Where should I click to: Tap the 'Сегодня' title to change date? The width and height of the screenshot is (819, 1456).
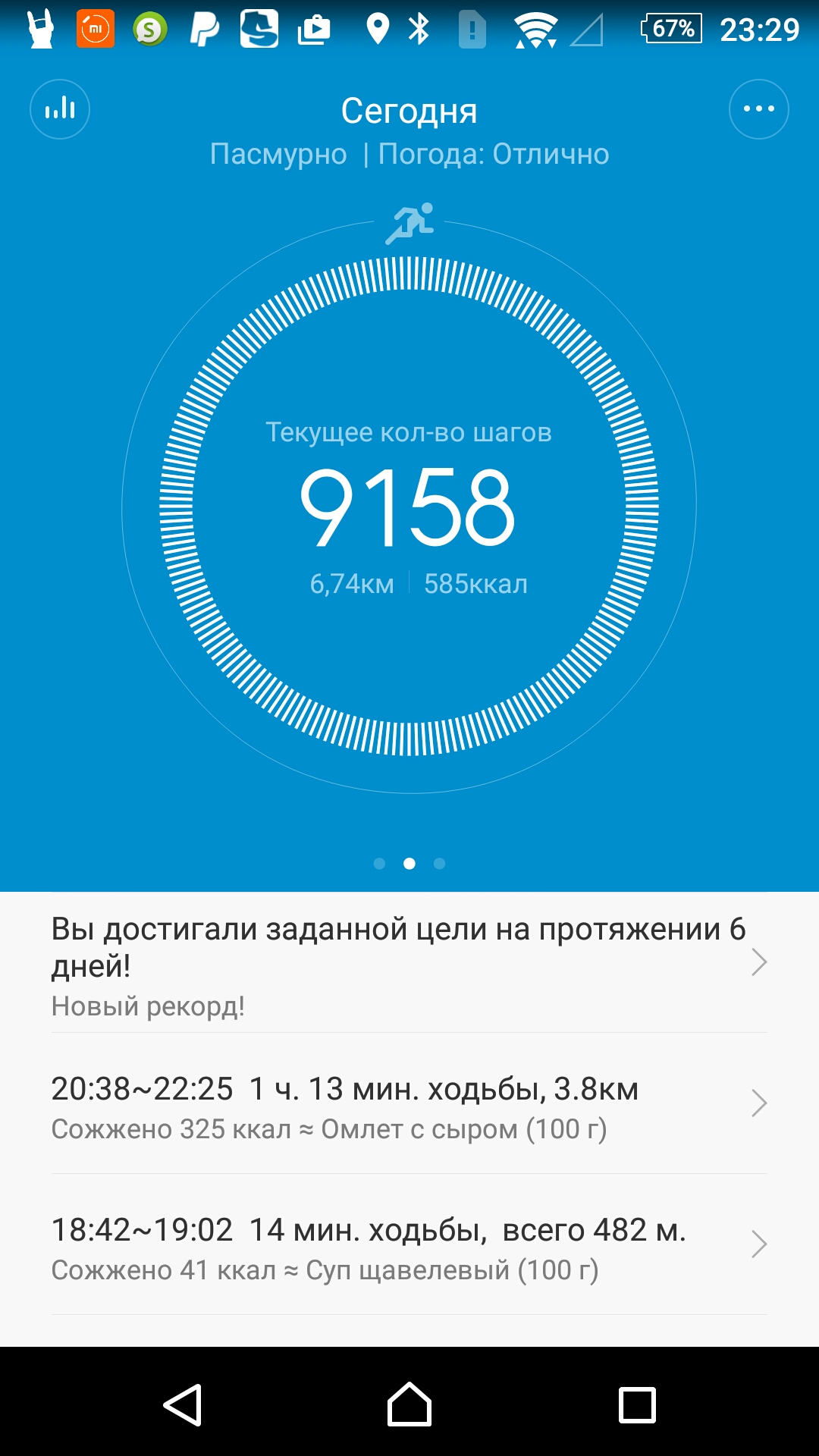[x=409, y=111]
